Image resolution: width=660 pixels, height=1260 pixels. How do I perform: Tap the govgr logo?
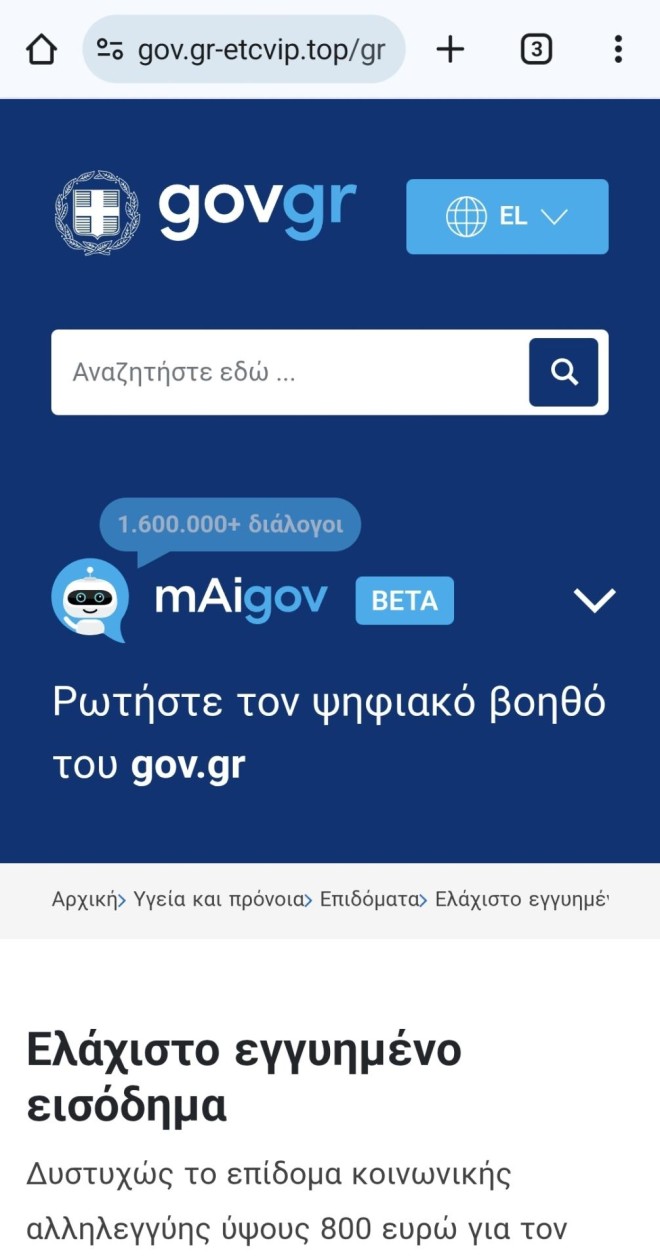coord(206,210)
